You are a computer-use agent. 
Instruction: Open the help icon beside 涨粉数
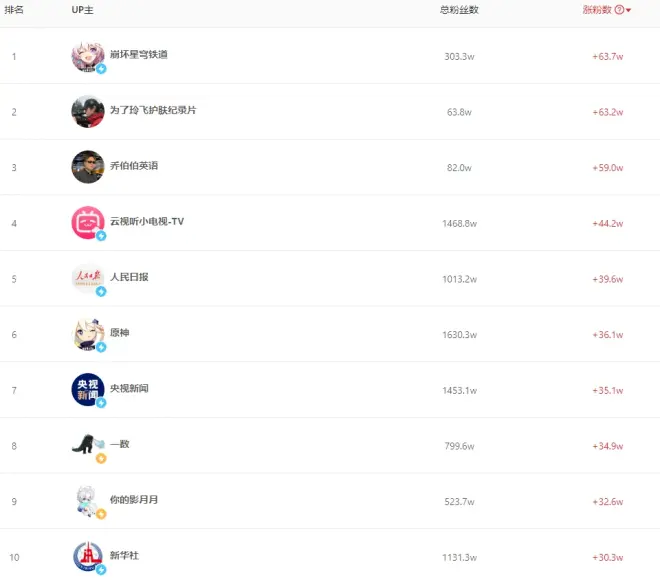click(619, 10)
